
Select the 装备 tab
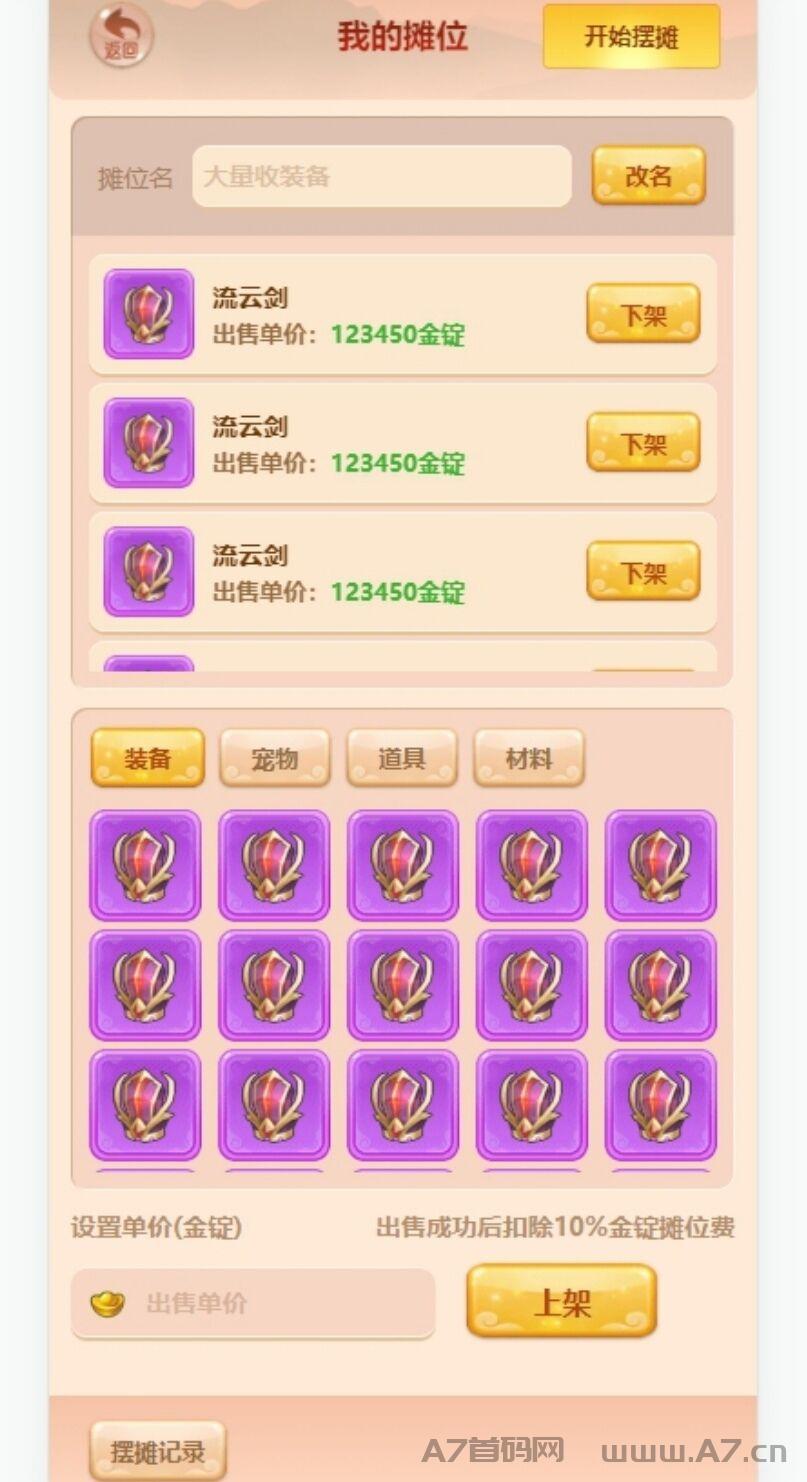click(147, 758)
